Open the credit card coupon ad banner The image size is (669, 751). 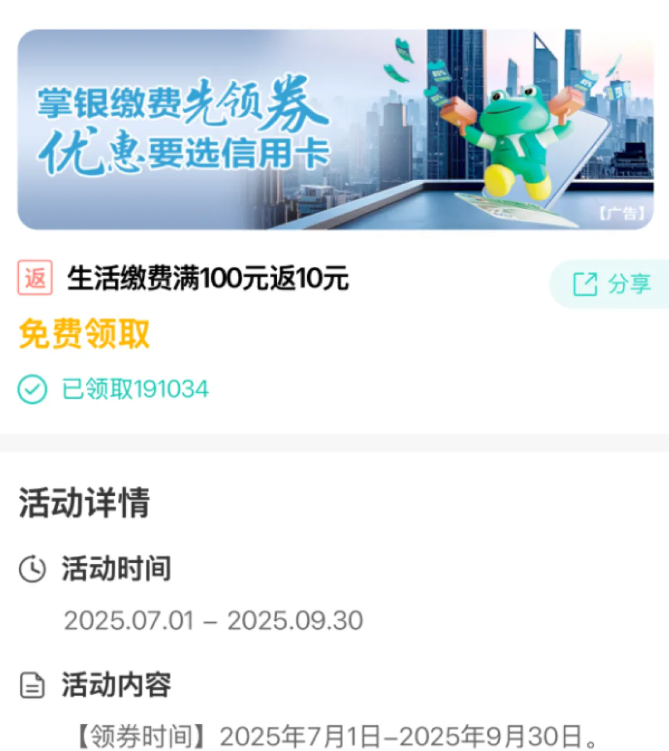(x=335, y=128)
